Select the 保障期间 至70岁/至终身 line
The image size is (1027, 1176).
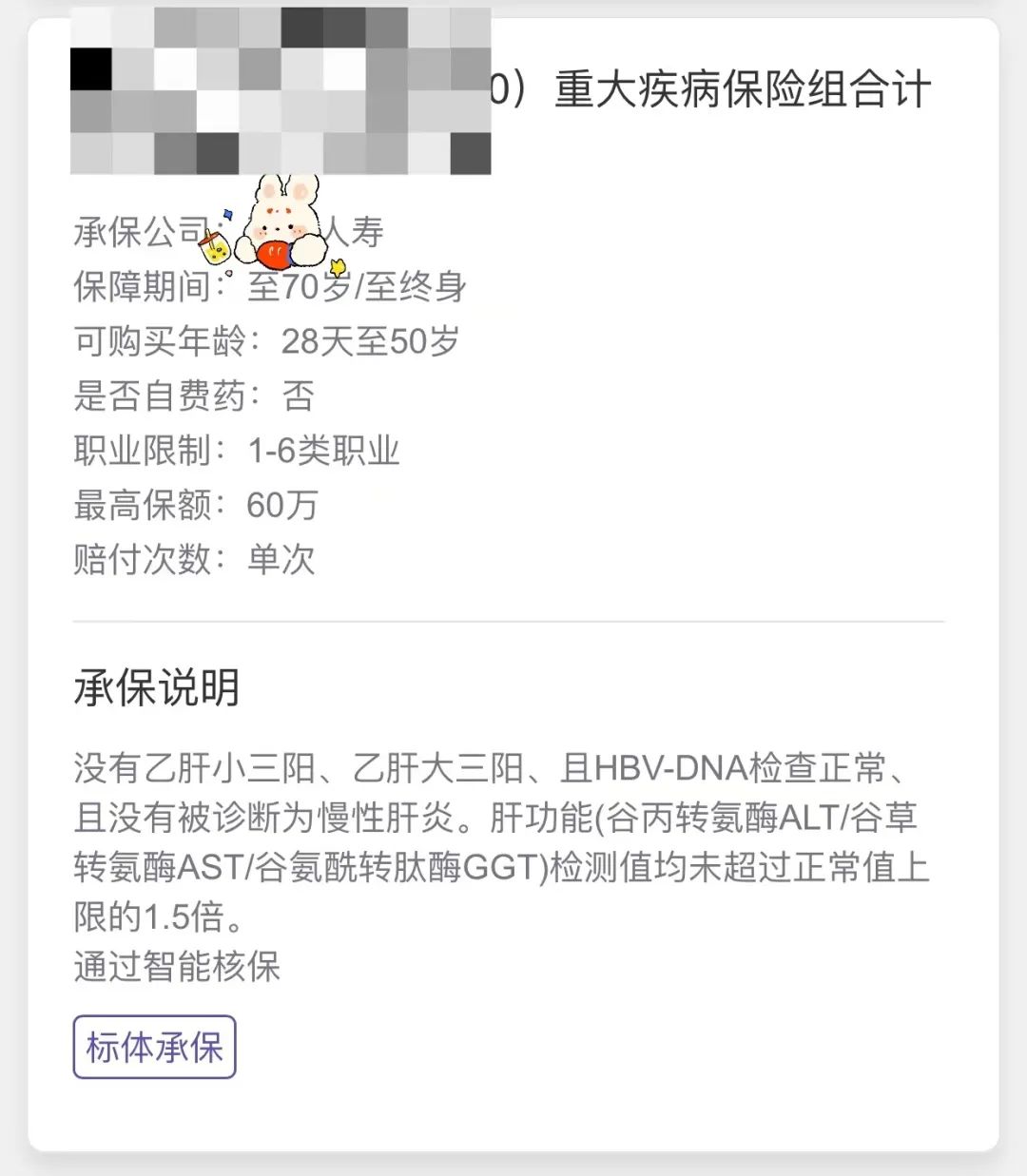(x=269, y=287)
